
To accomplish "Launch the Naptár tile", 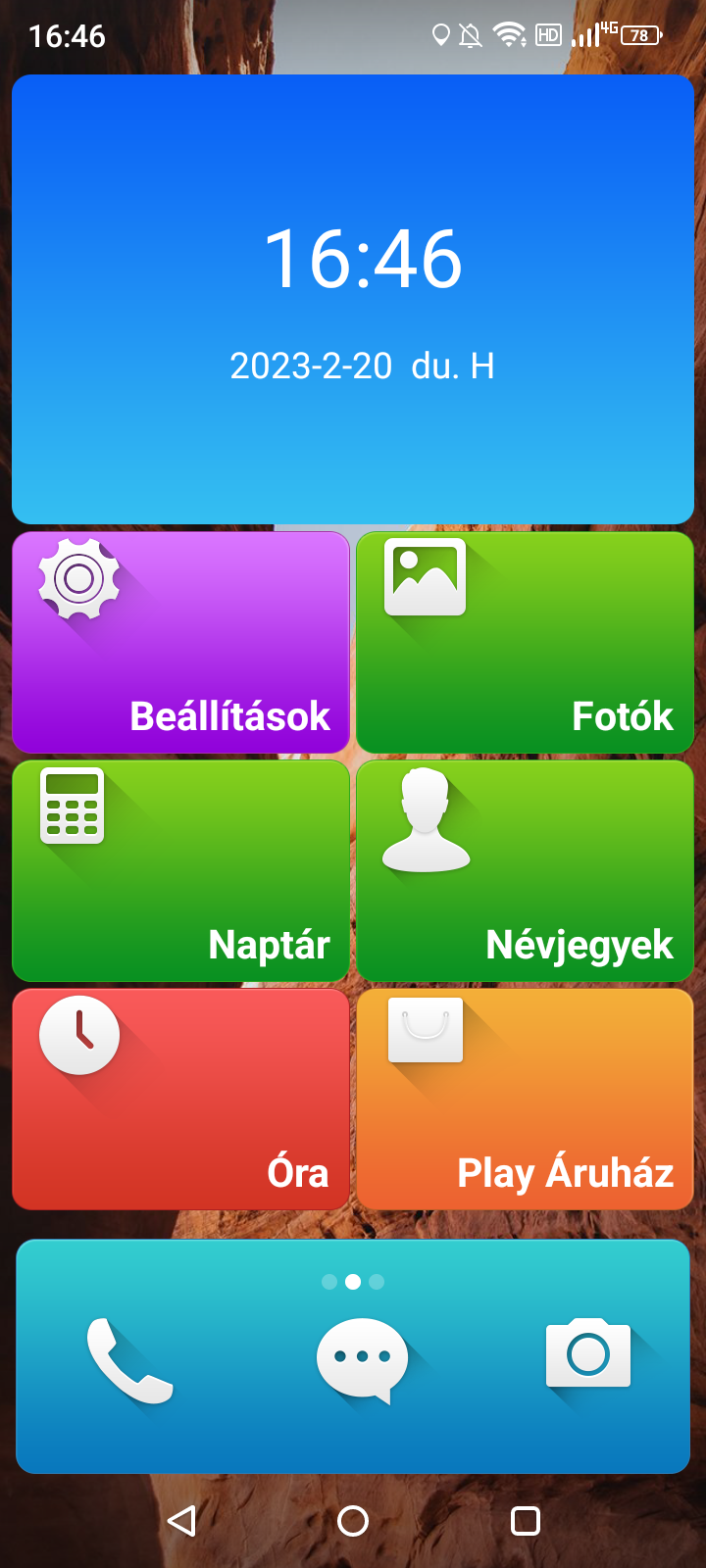I will pyautogui.click(x=180, y=871).
